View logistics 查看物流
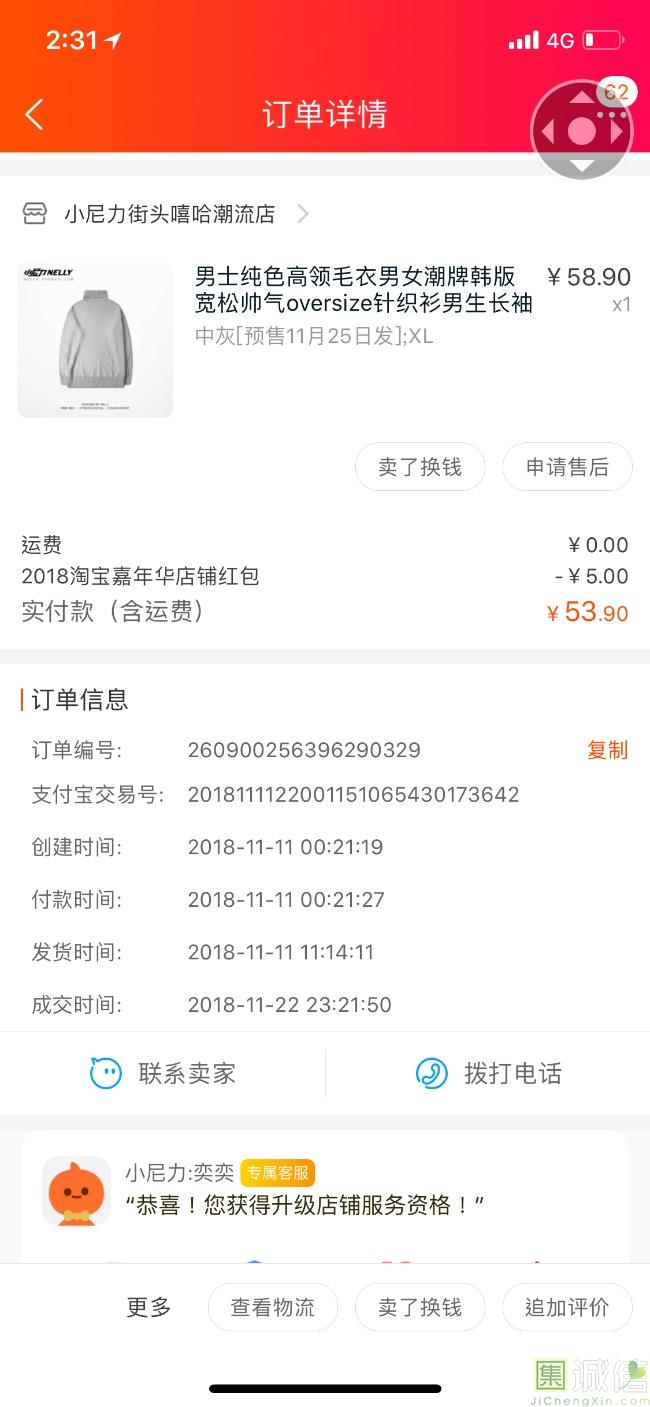 click(x=272, y=1307)
